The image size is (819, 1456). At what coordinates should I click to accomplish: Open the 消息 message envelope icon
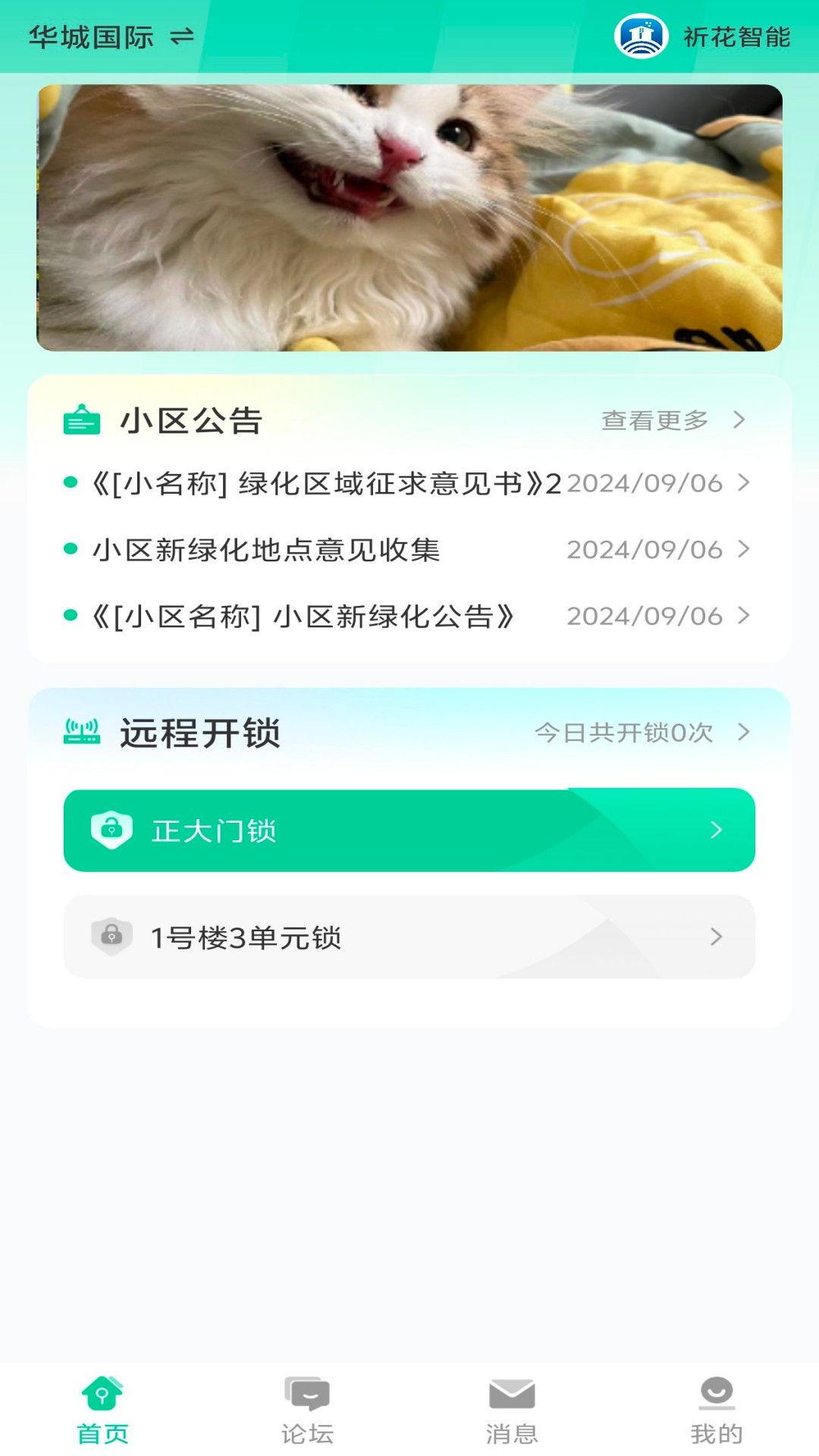point(512,1407)
